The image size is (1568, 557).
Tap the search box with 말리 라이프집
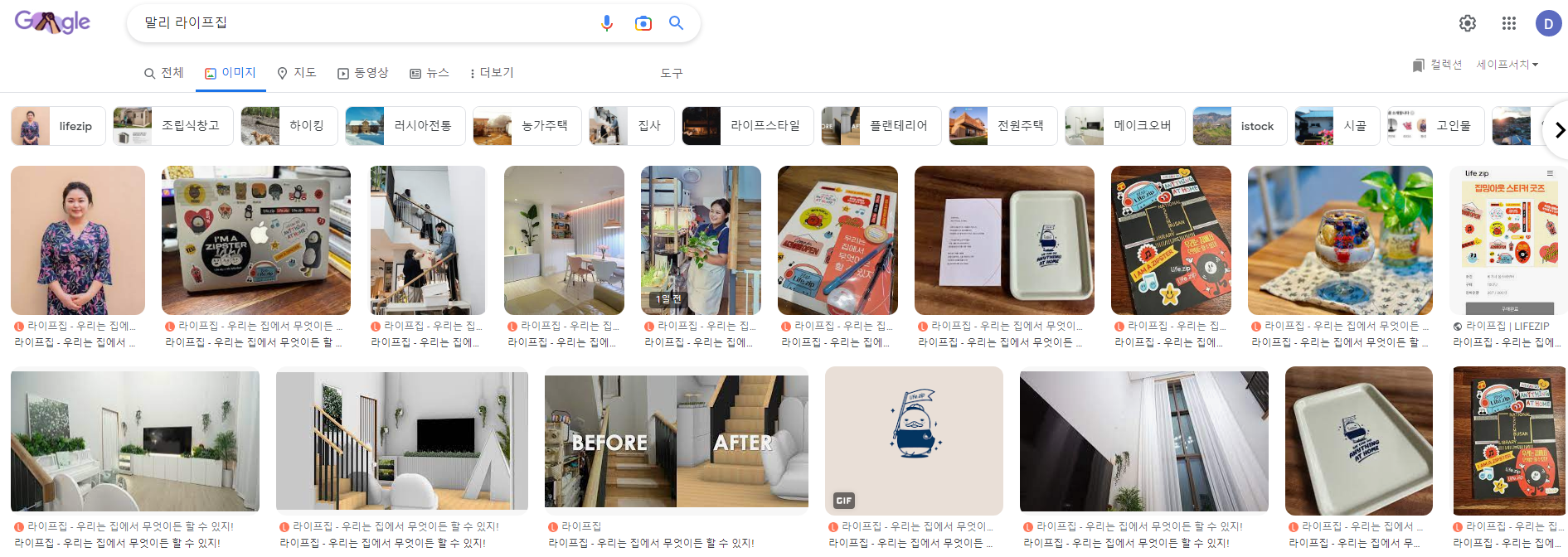coord(365,22)
